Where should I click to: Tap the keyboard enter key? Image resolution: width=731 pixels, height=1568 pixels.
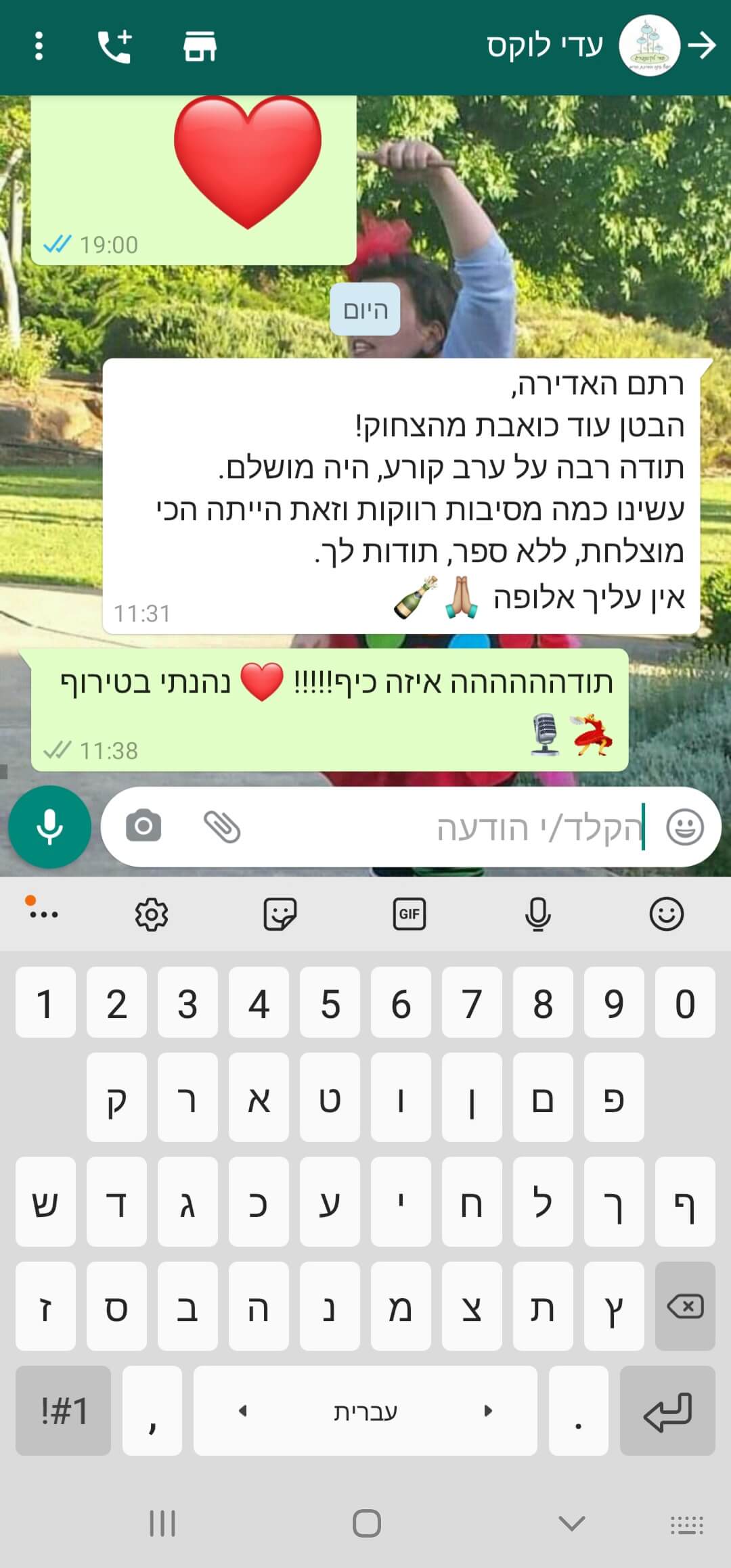pos(667,1410)
